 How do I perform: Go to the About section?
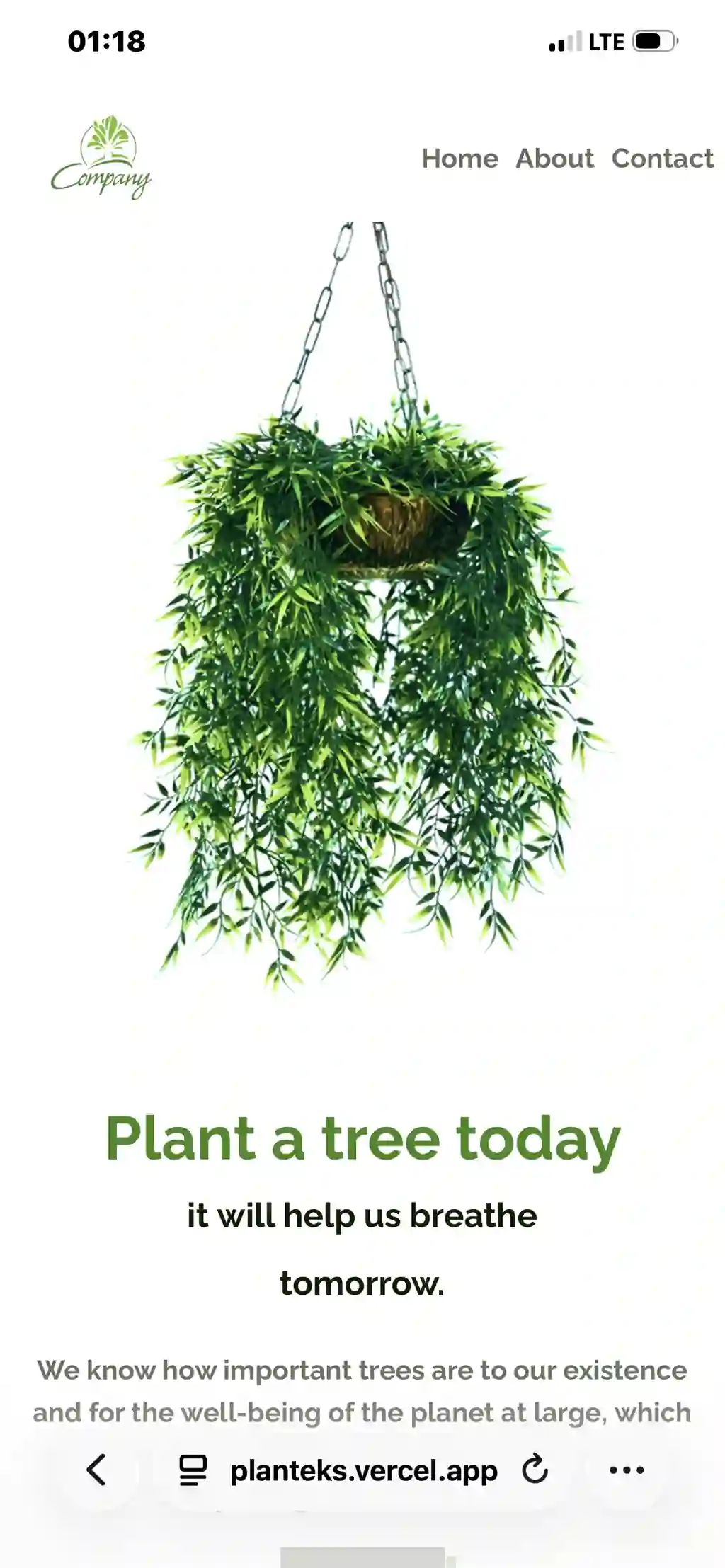click(x=554, y=159)
